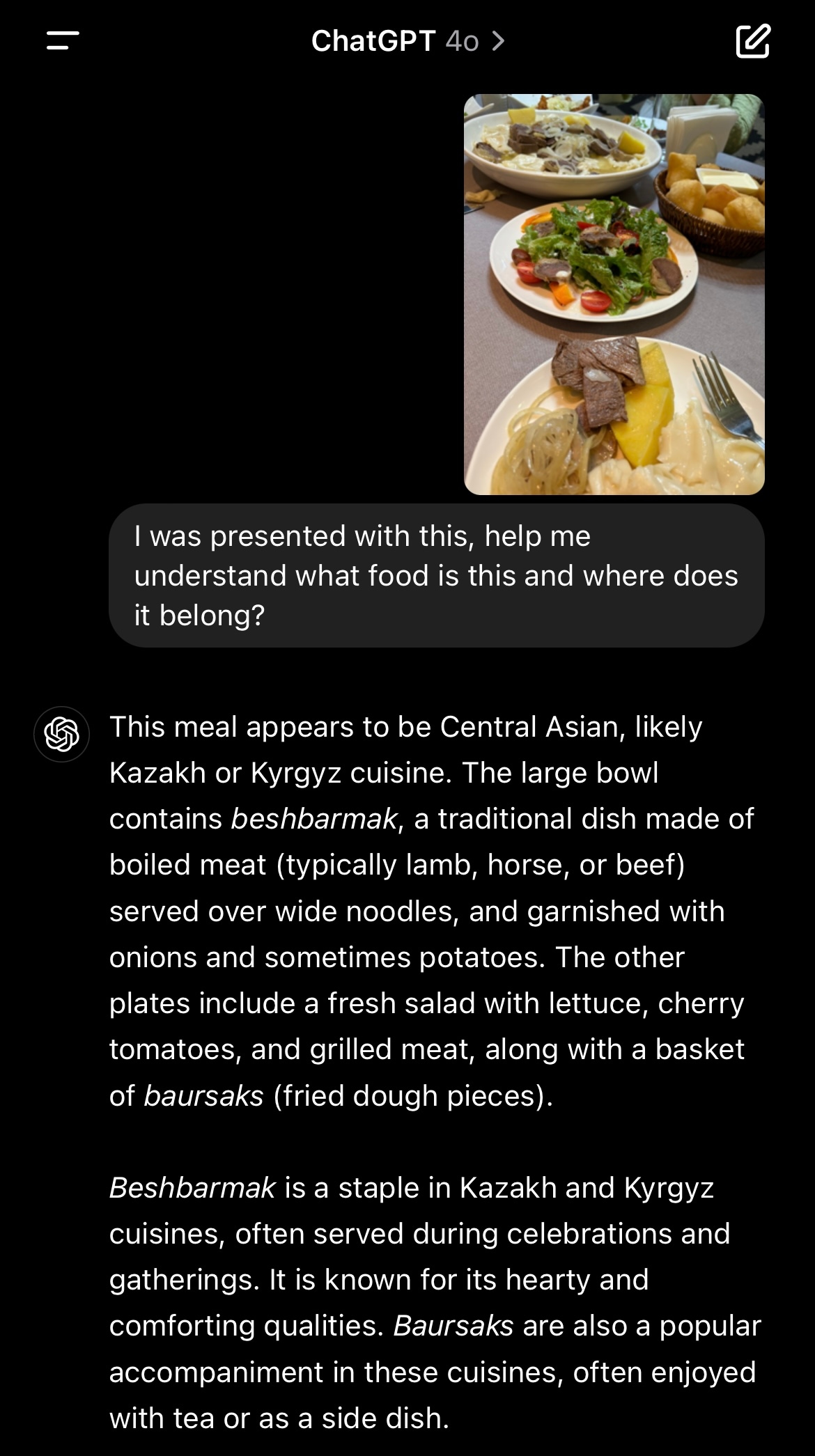View the attached food photo
The width and height of the screenshot is (815, 1456).
[x=614, y=294]
